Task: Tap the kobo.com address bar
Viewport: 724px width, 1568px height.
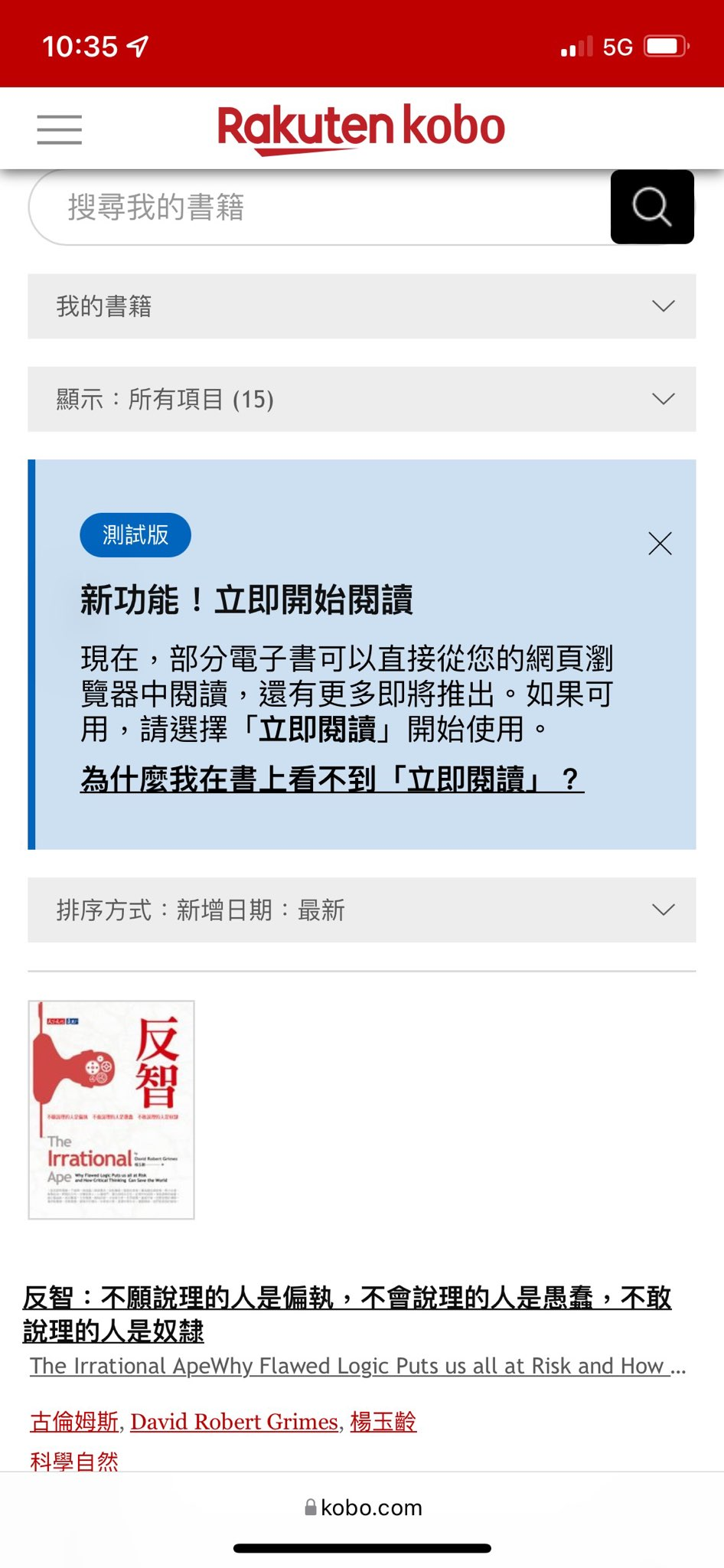Action: [x=363, y=1508]
